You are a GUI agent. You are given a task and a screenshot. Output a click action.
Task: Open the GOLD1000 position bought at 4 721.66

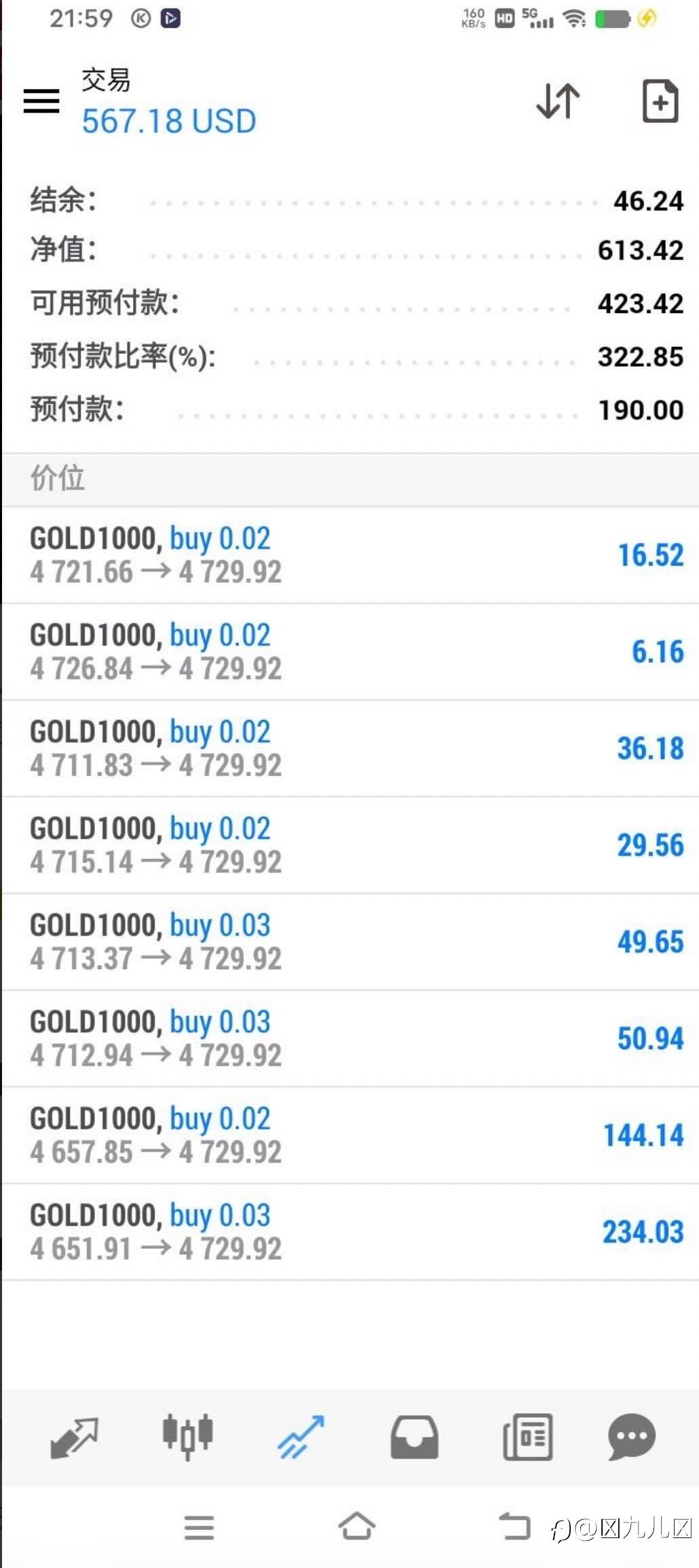[349, 555]
